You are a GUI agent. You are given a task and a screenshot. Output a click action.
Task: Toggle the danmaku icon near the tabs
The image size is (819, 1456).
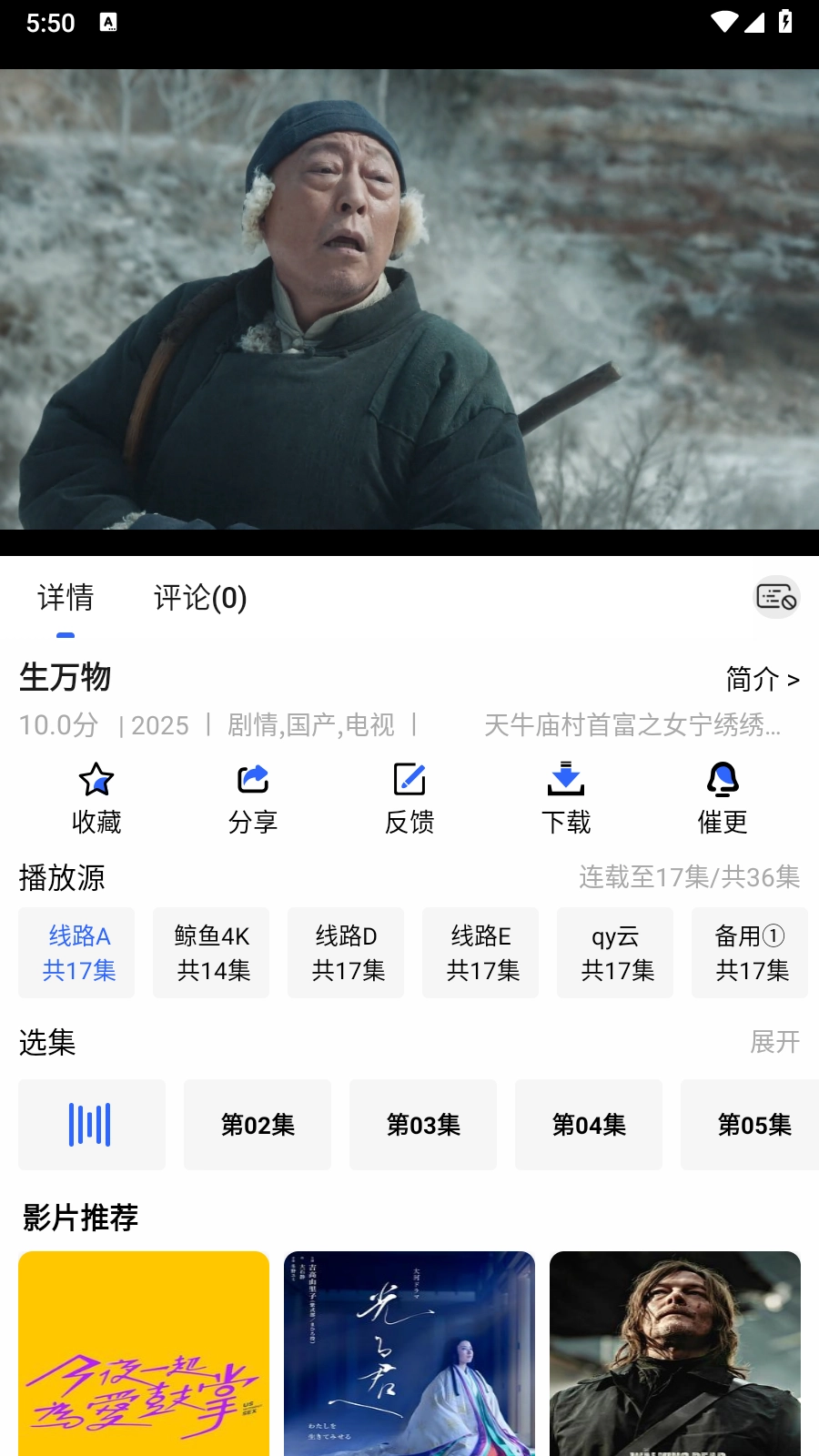click(776, 598)
